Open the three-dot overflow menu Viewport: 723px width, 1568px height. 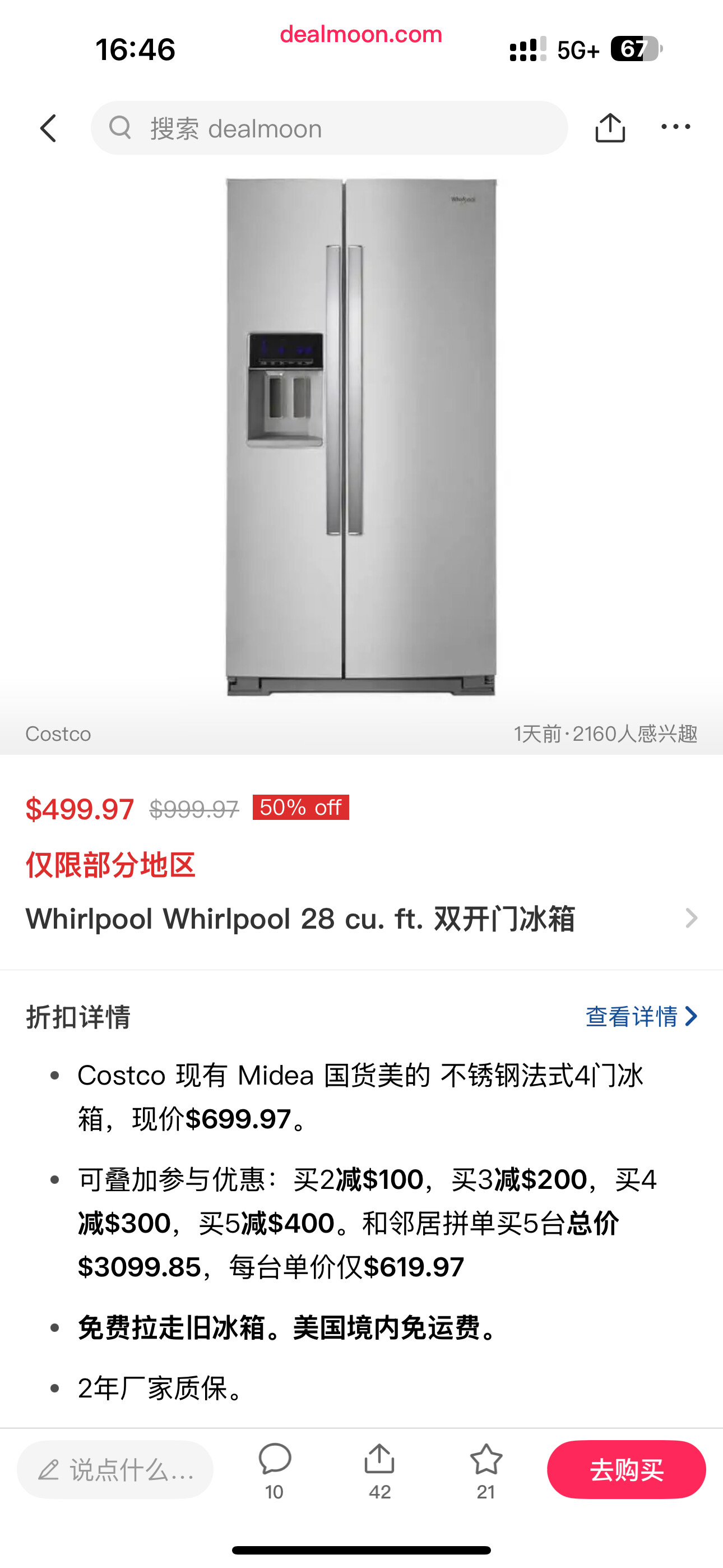click(x=675, y=127)
